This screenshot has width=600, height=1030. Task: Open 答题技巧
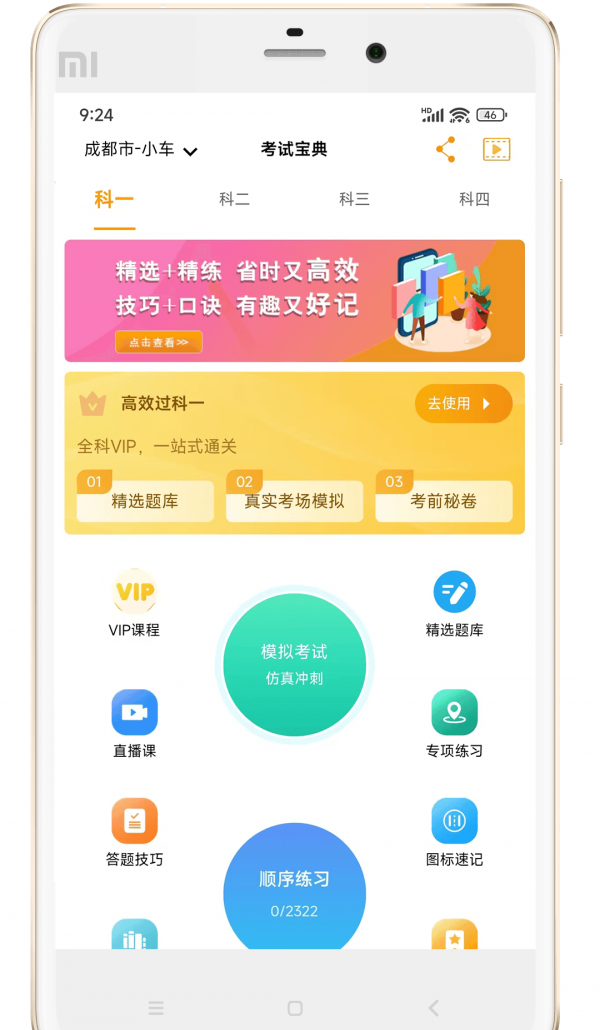coord(134,832)
